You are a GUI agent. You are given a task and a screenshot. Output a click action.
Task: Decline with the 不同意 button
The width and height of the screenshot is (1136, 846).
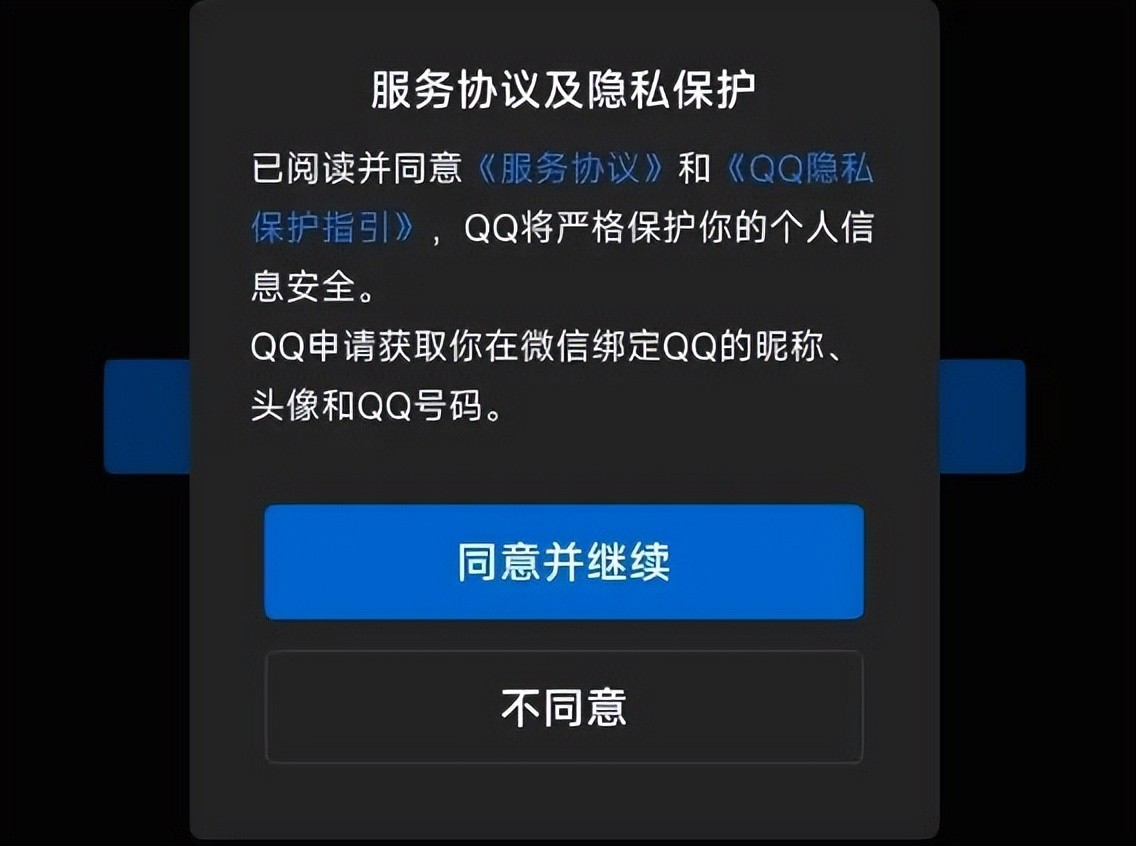[x=563, y=707]
